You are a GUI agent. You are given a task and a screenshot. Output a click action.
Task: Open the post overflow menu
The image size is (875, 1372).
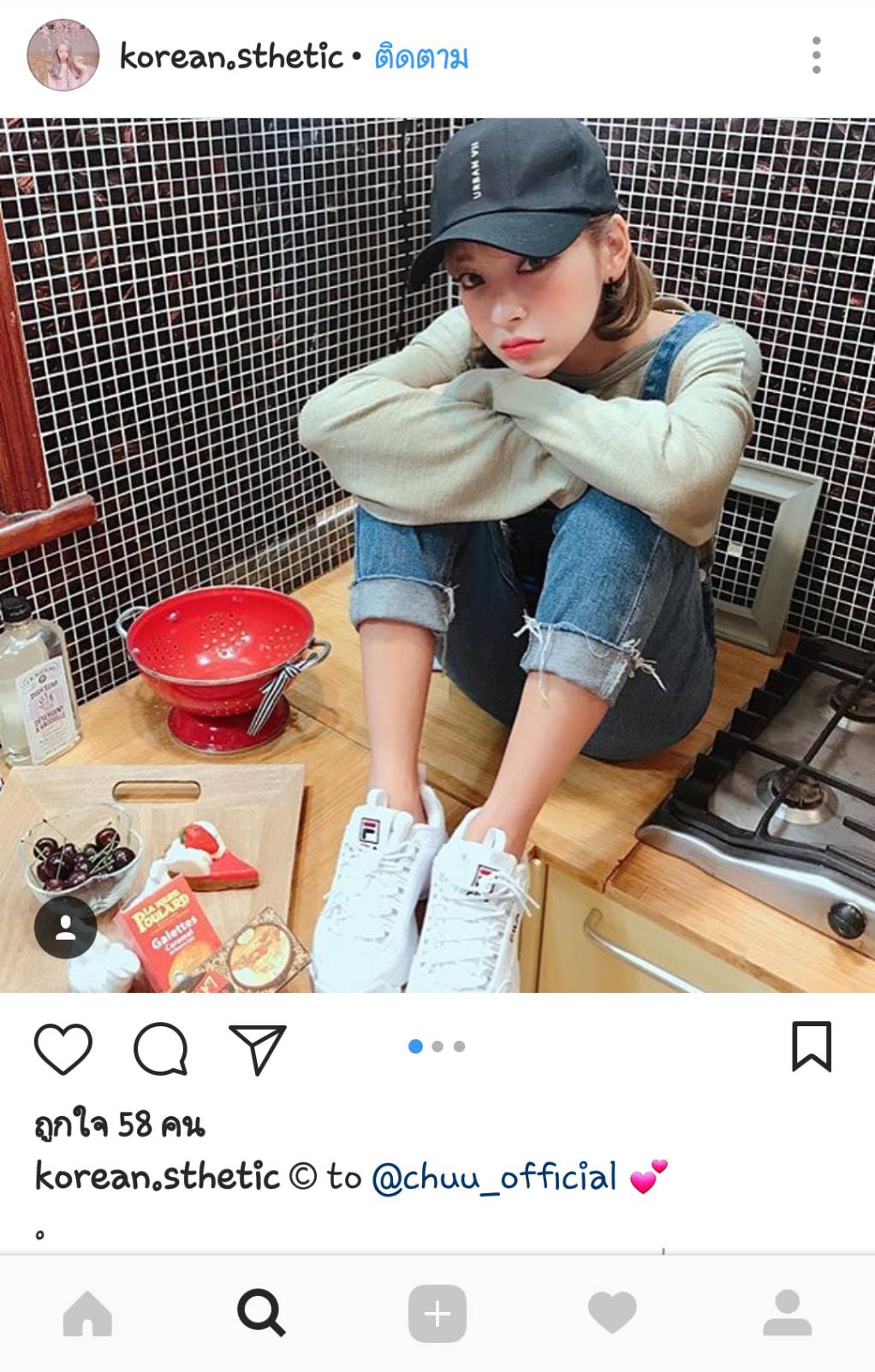point(816,56)
